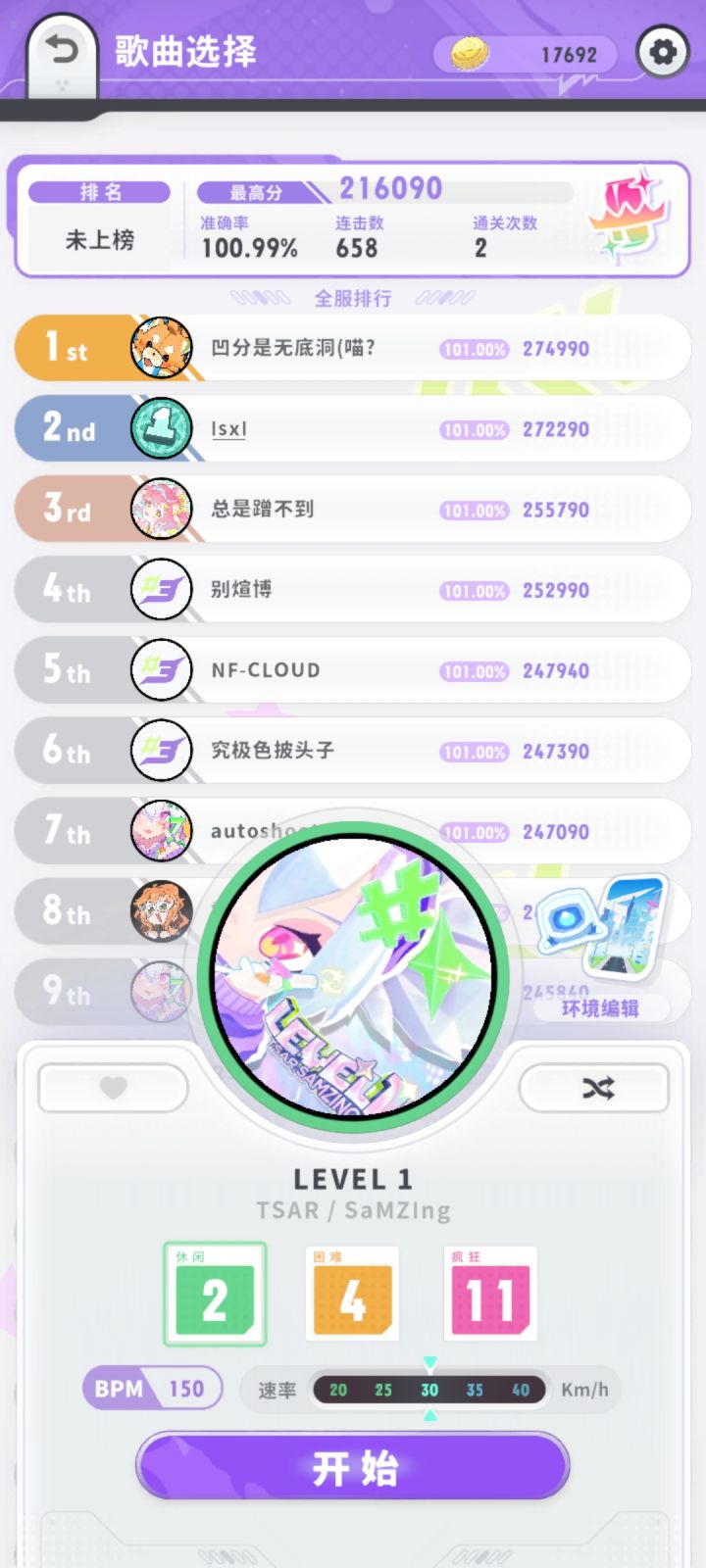Enable the 疯狂 difficulty level 11
This screenshot has width=706, height=1568.
[490, 1293]
